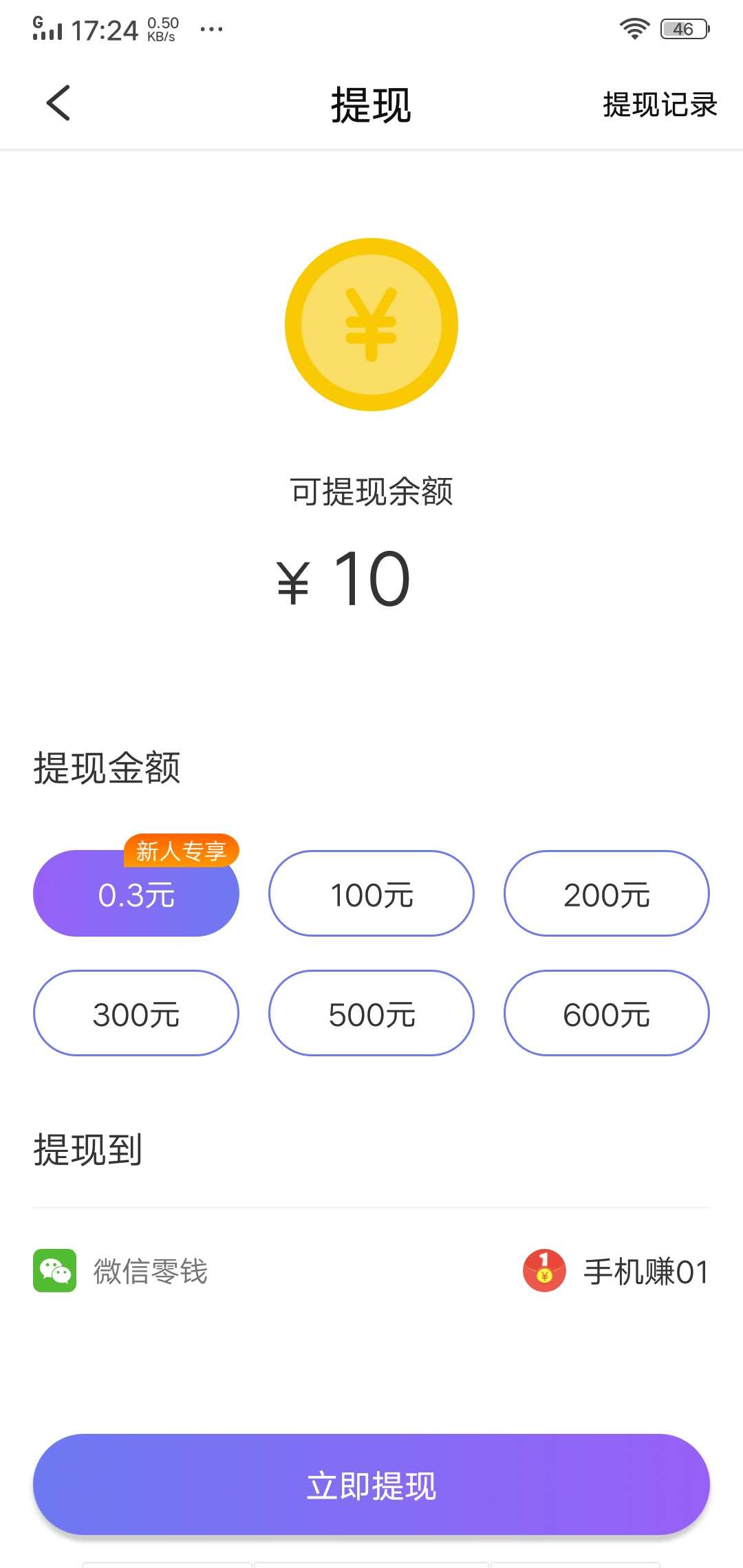The width and height of the screenshot is (743, 1568).
Task: Tap the 手机赚01 account name
Action: [644, 1272]
